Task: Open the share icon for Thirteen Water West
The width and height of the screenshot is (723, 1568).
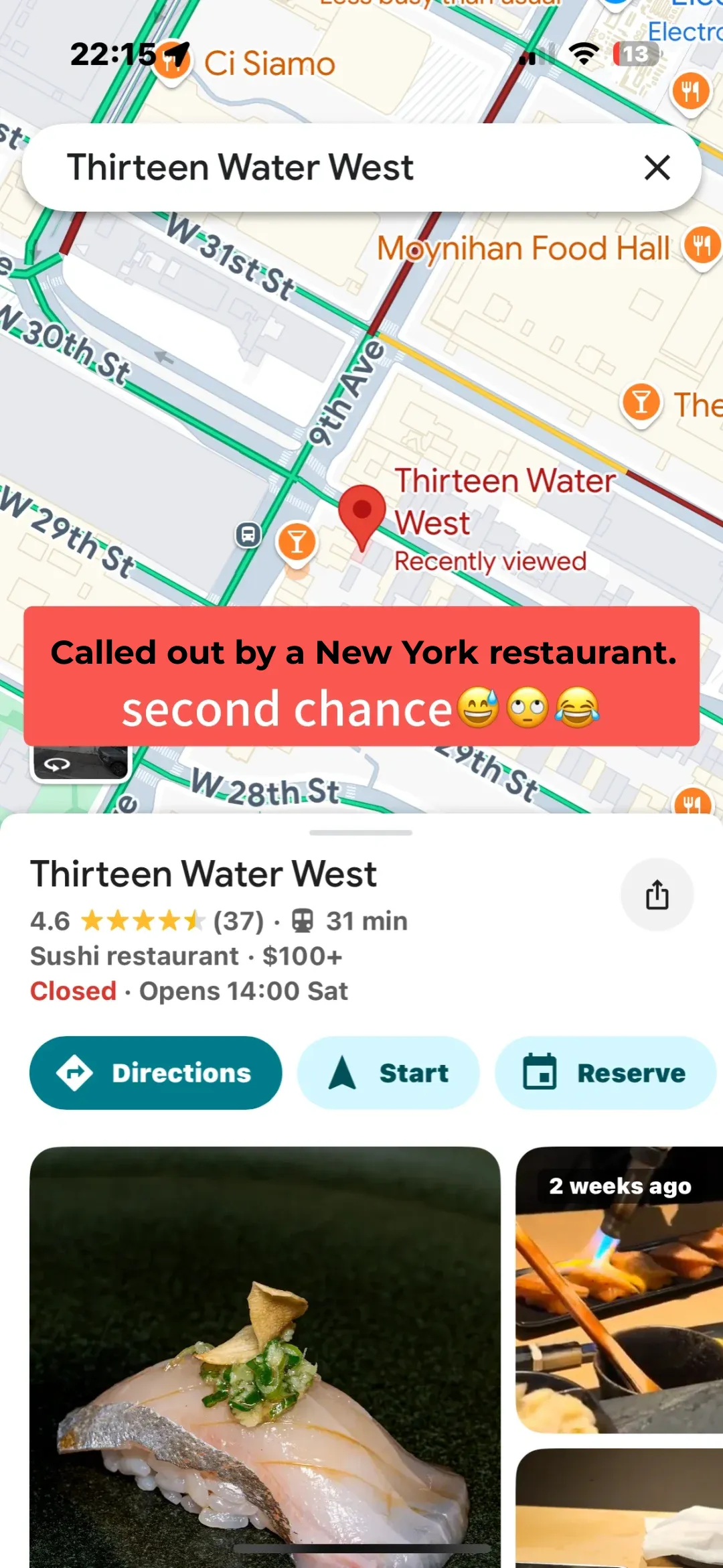Action: [x=657, y=895]
